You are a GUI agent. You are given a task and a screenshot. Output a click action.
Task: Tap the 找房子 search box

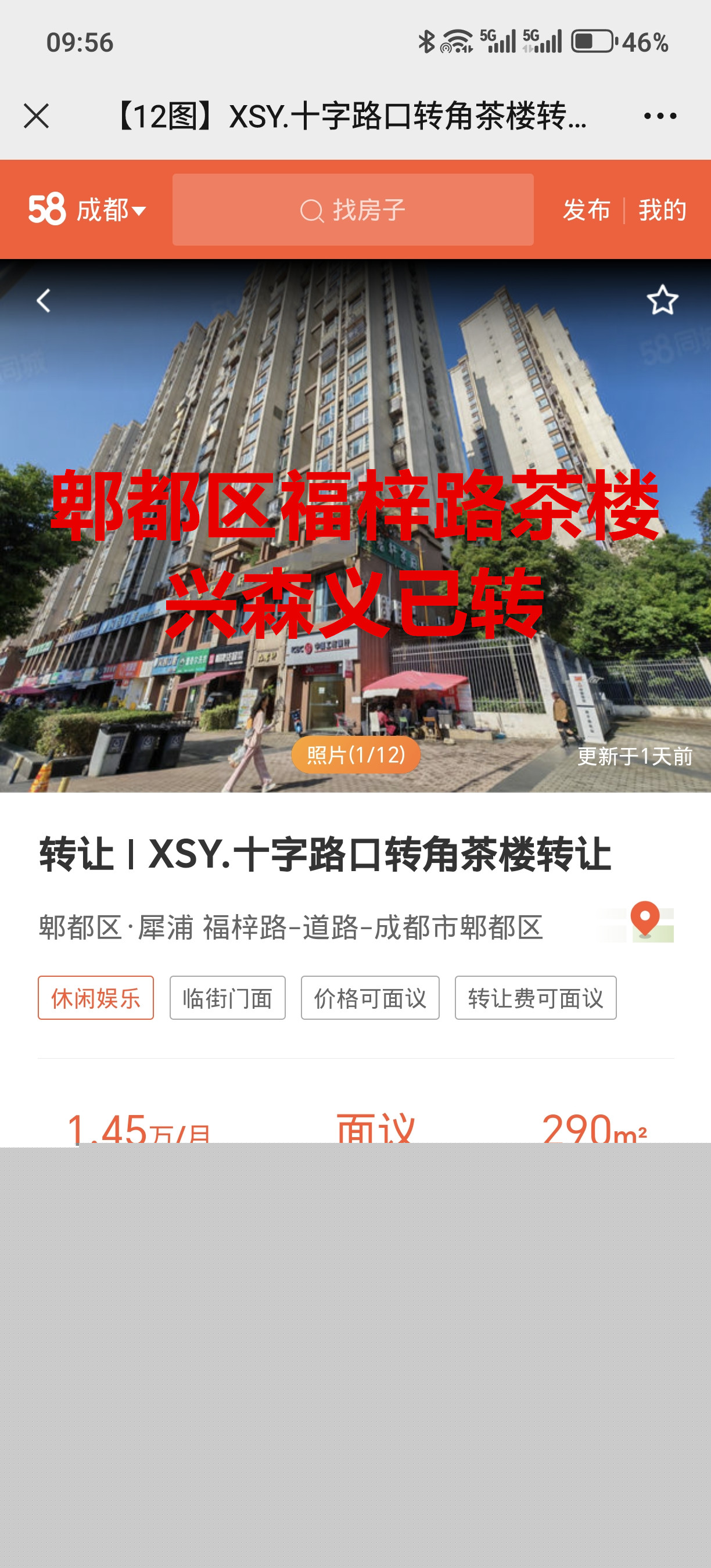353,210
